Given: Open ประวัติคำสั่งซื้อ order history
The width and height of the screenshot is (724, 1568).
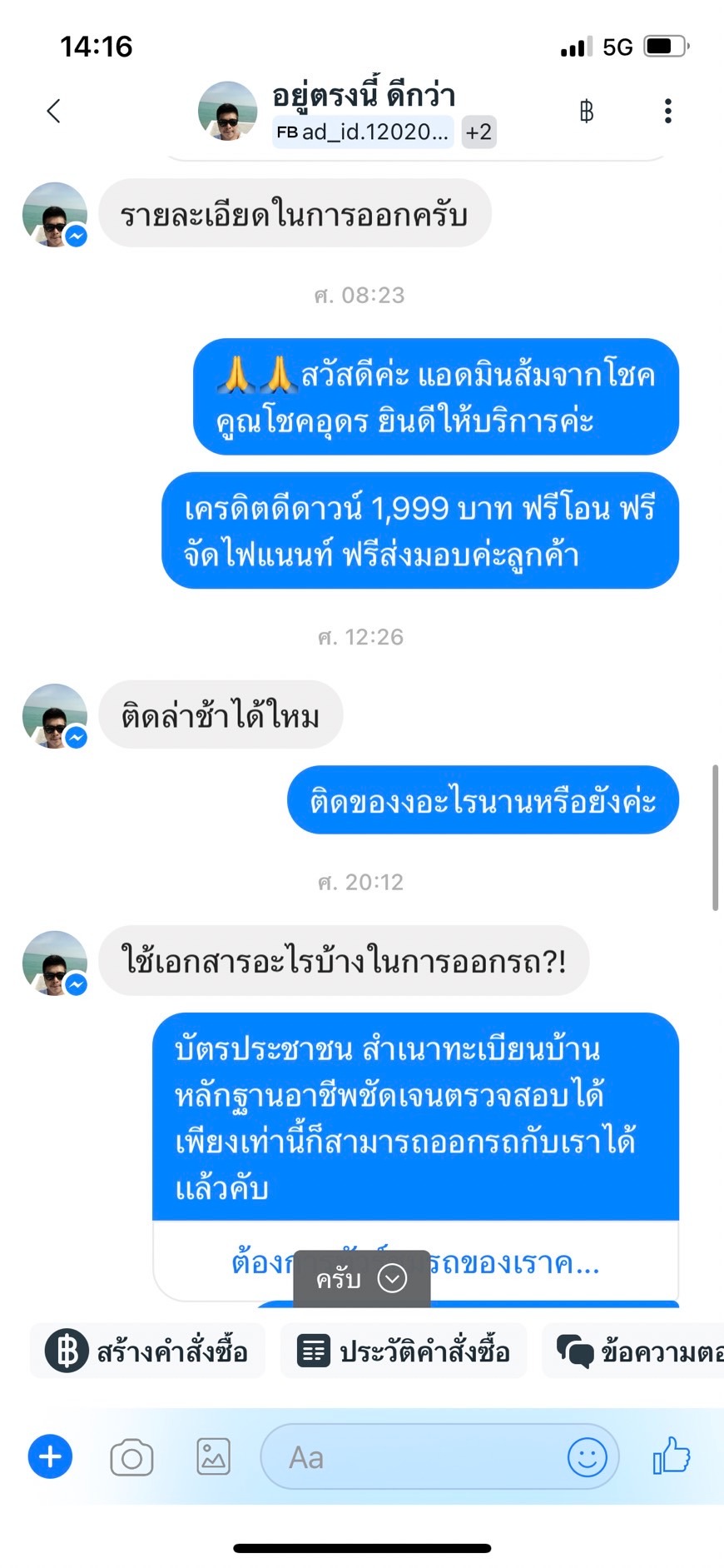Looking at the screenshot, I should tap(404, 1351).
